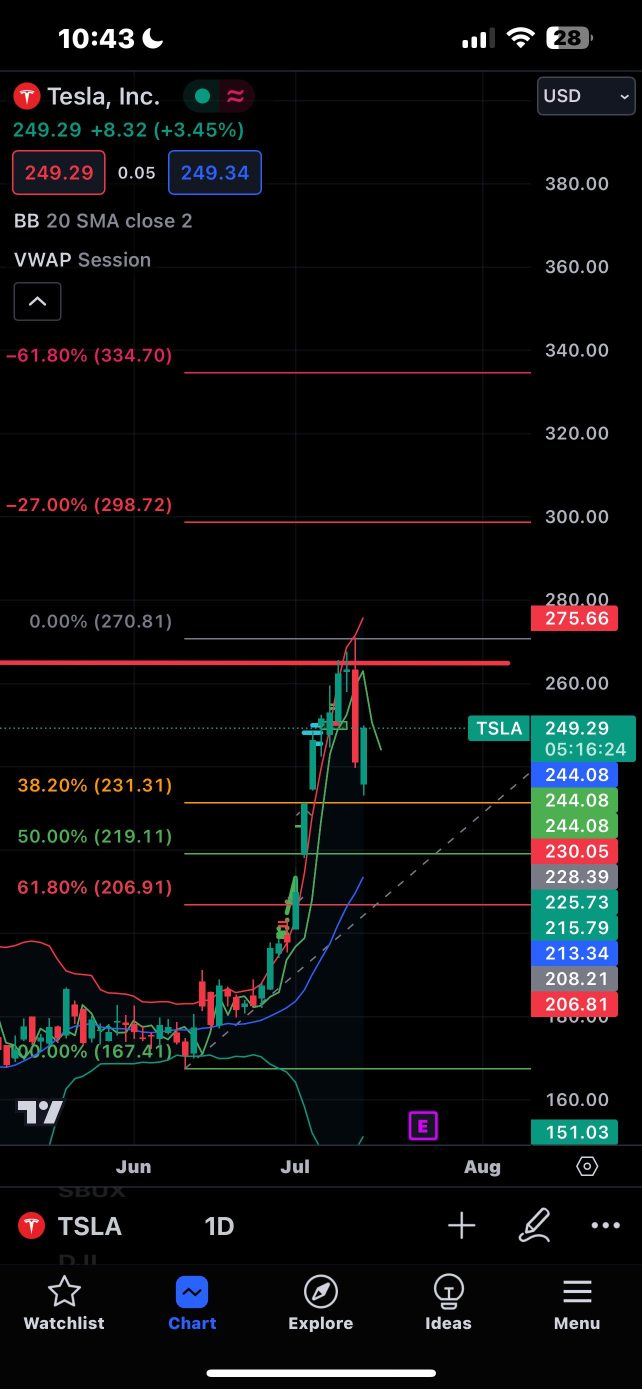
Task: Select the VWAP Session indicator
Action: tap(83, 260)
